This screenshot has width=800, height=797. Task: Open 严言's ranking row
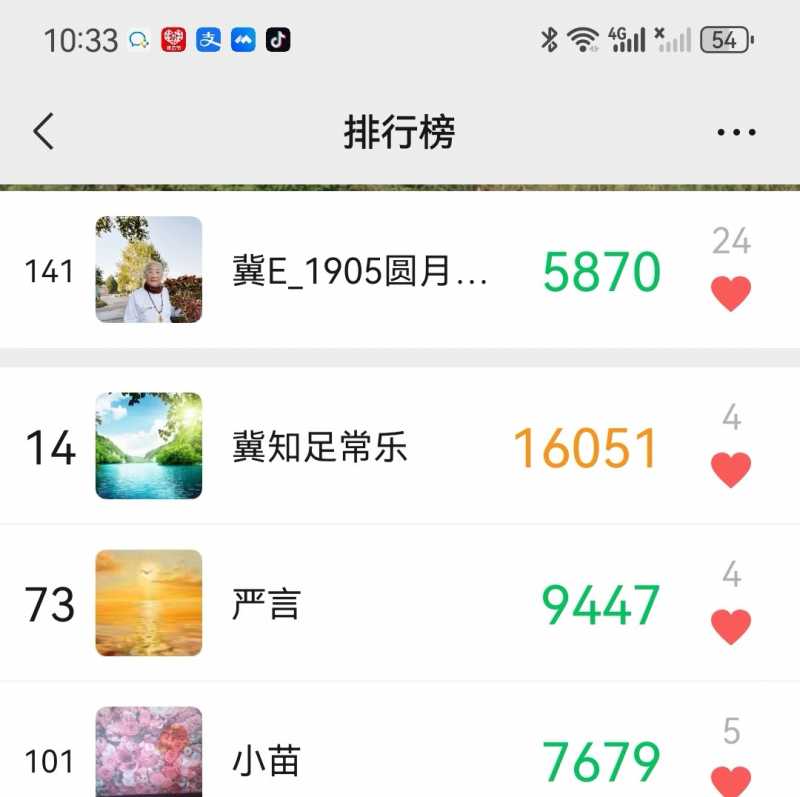pyautogui.click(x=266, y=604)
